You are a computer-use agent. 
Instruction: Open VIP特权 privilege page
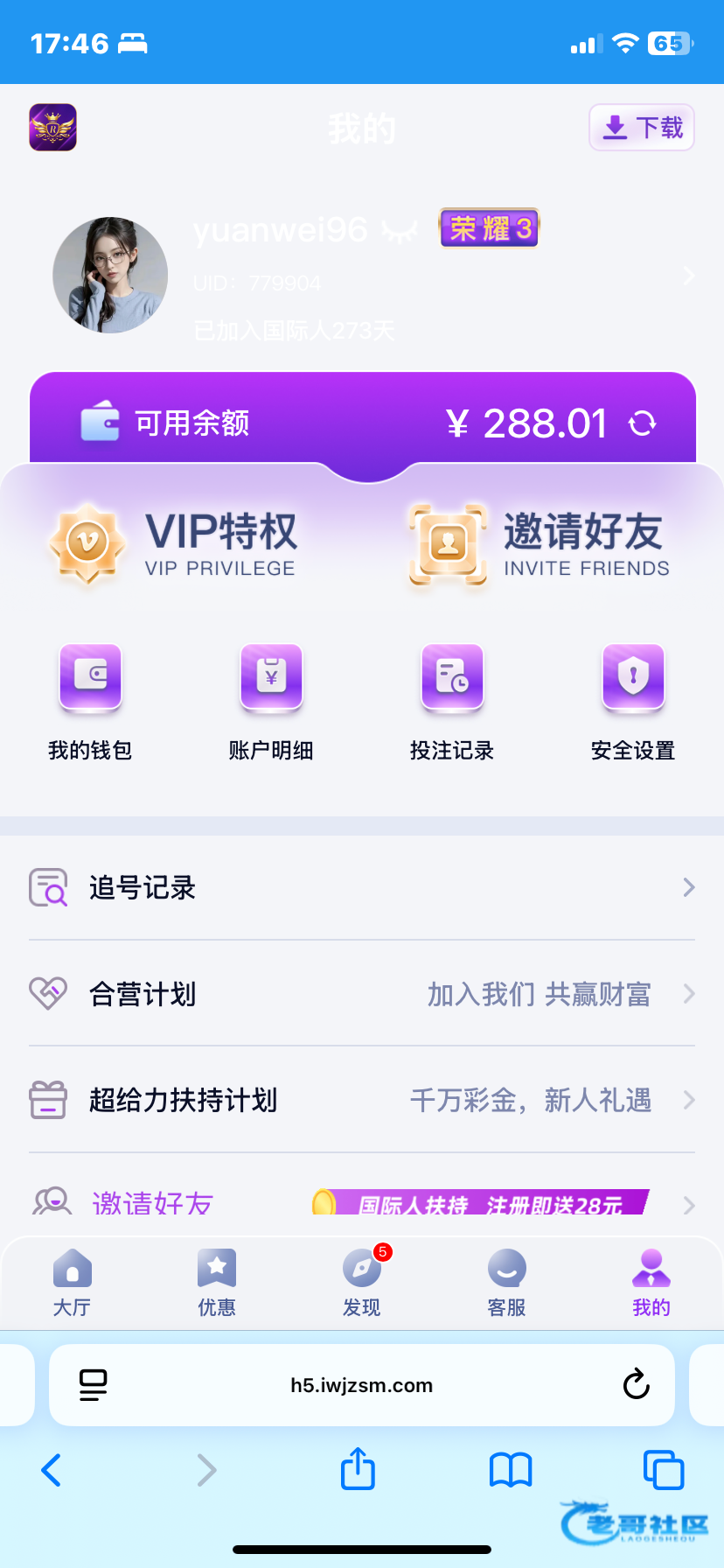coord(175,543)
